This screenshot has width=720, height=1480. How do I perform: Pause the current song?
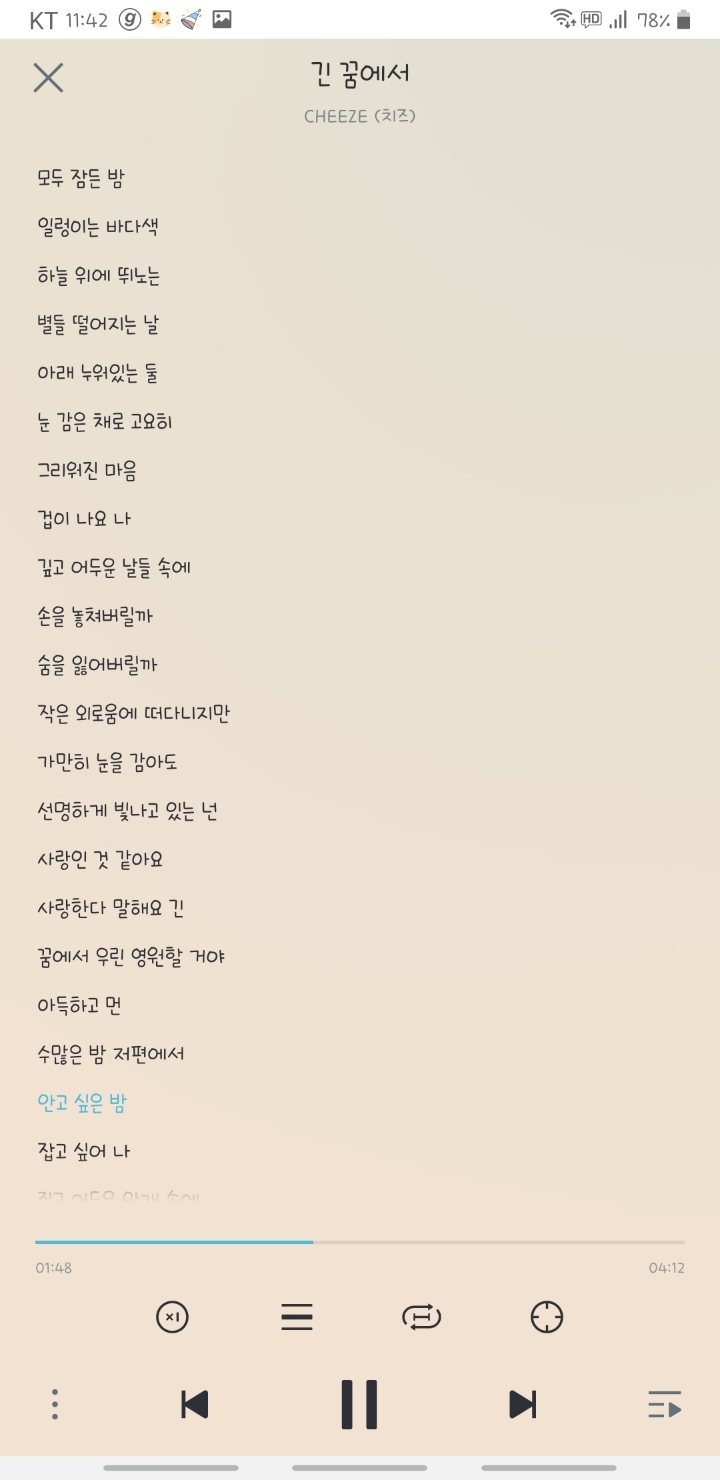(359, 1404)
